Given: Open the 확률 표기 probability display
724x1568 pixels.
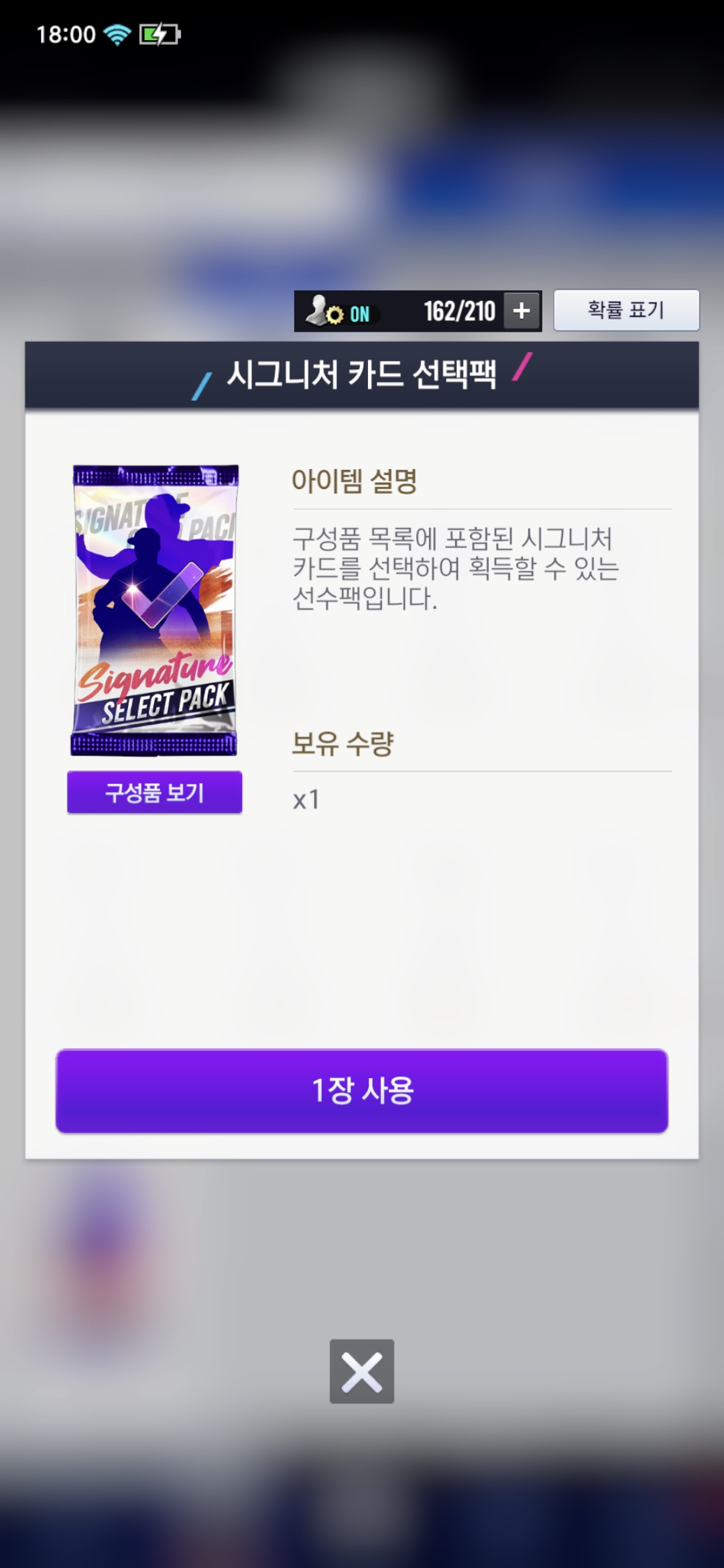Looking at the screenshot, I should pos(626,310).
